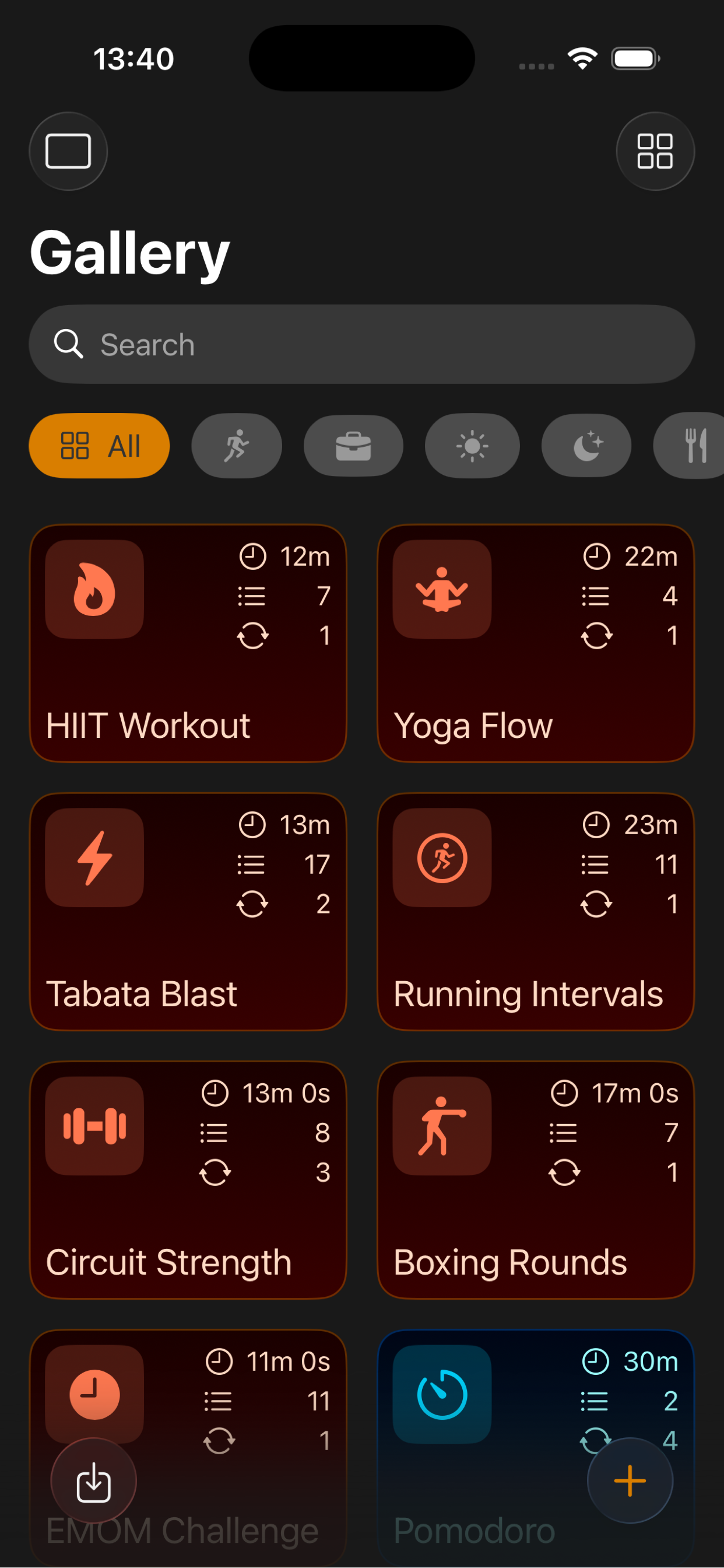This screenshot has height=1568, width=724.
Task: Click inside the Search field
Action: click(x=362, y=344)
